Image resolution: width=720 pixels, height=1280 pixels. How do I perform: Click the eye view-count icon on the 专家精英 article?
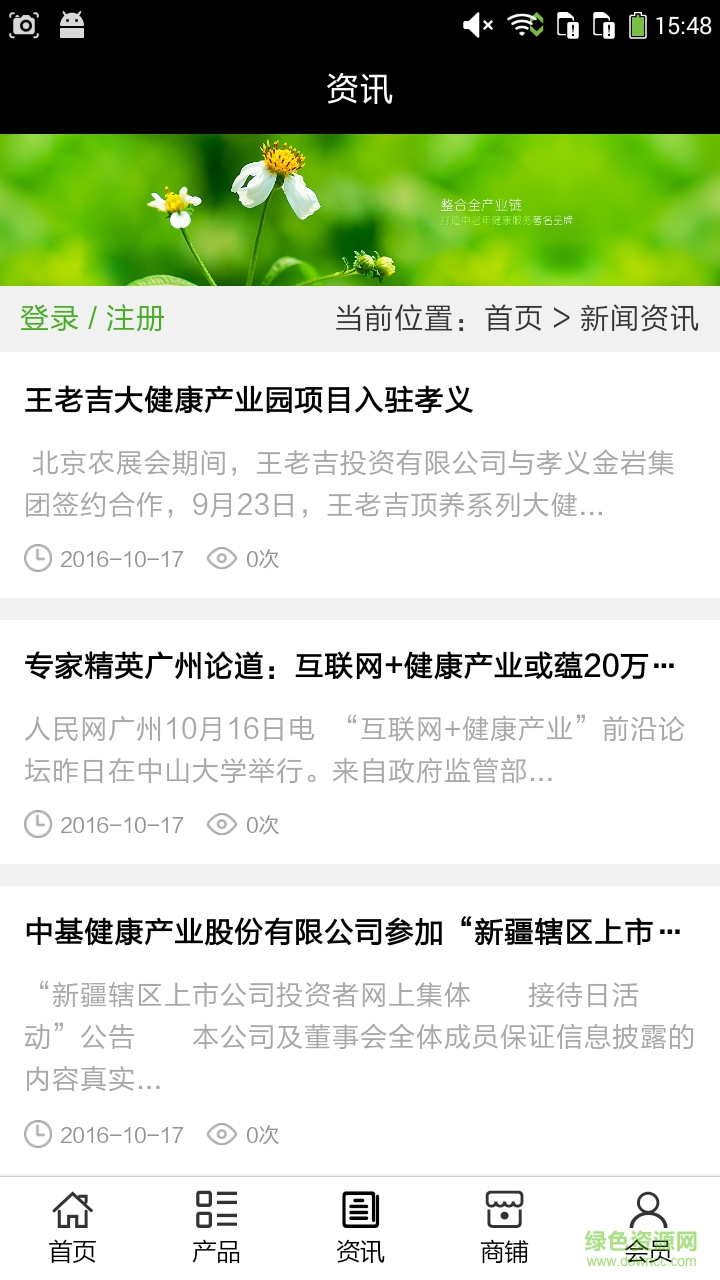pos(222,825)
